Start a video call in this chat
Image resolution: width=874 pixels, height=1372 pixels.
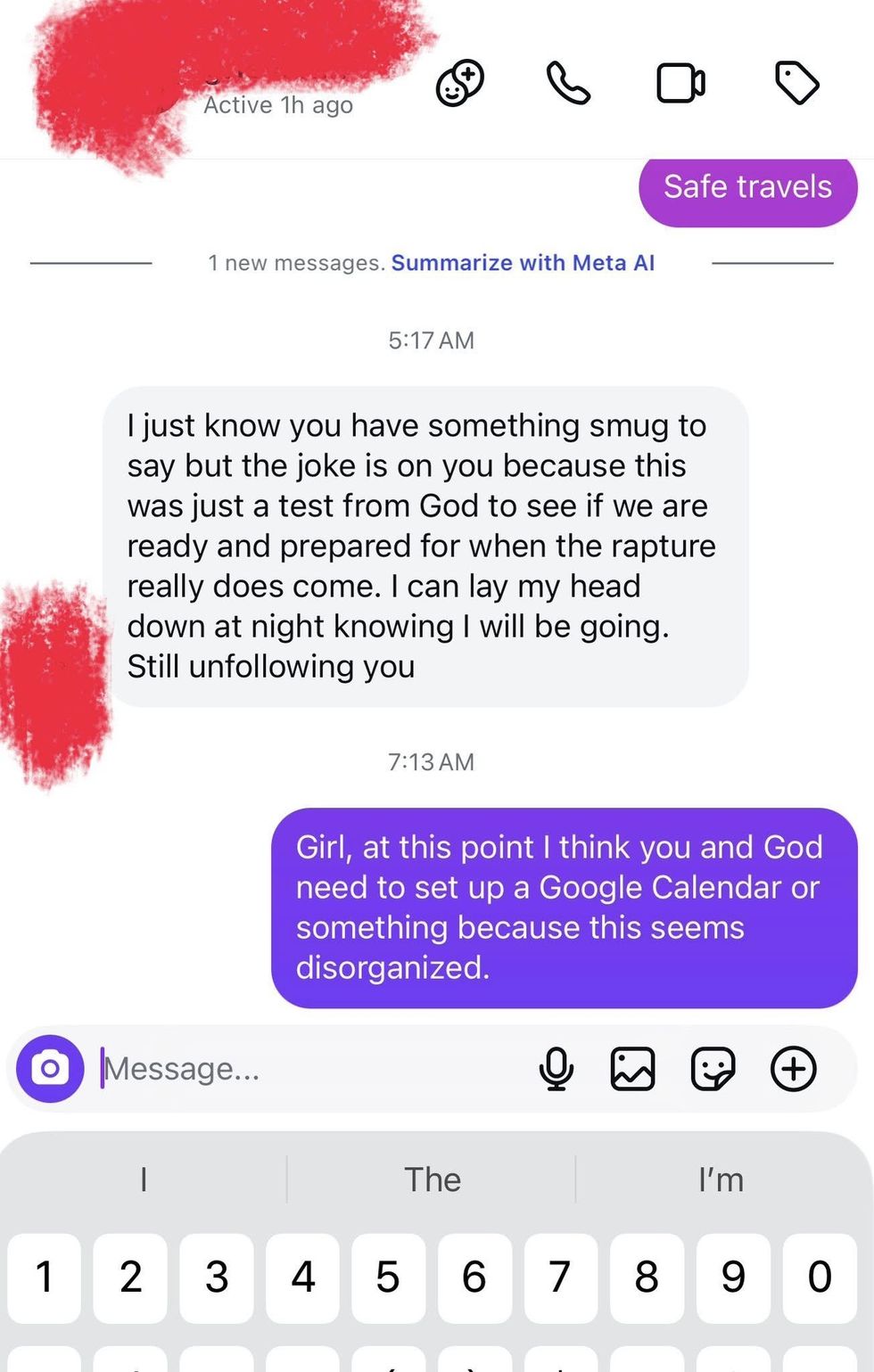pos(680,84)
